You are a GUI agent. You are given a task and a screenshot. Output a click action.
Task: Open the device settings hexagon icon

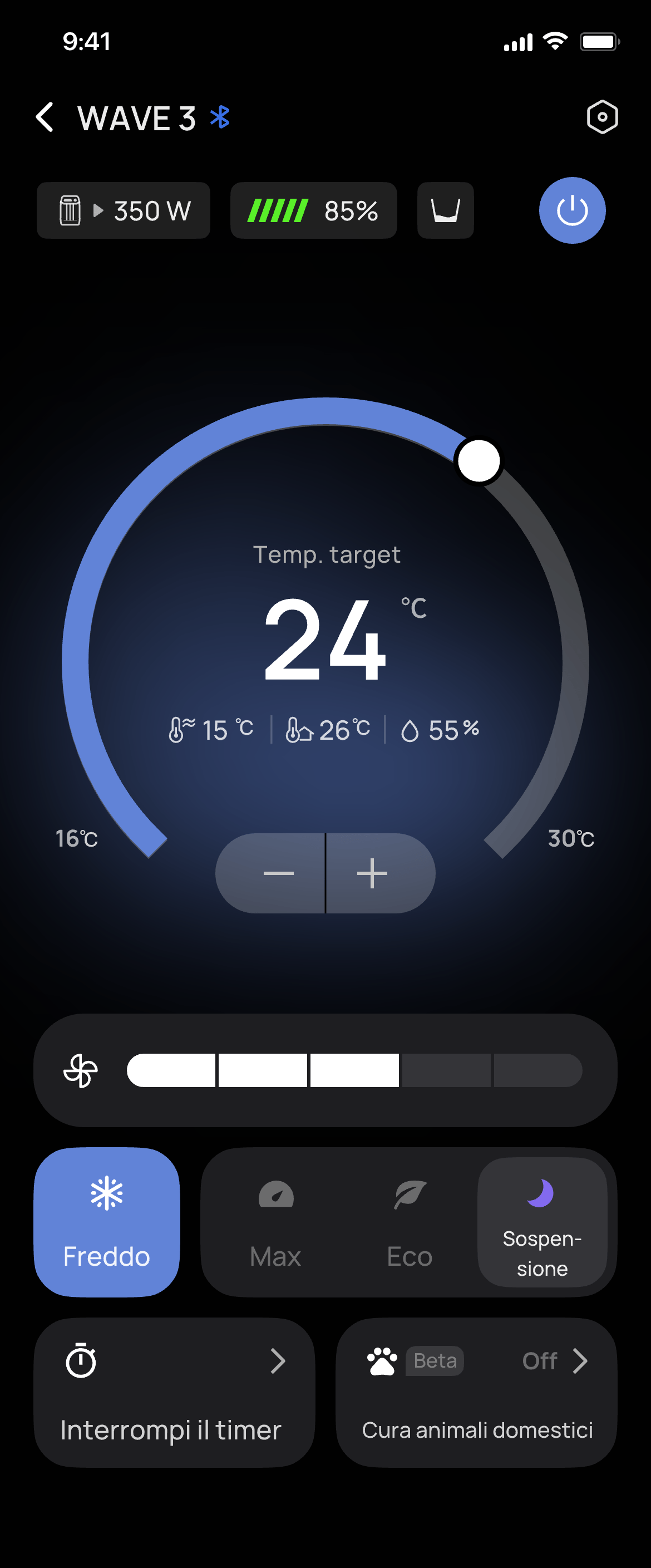pos(601,117)
